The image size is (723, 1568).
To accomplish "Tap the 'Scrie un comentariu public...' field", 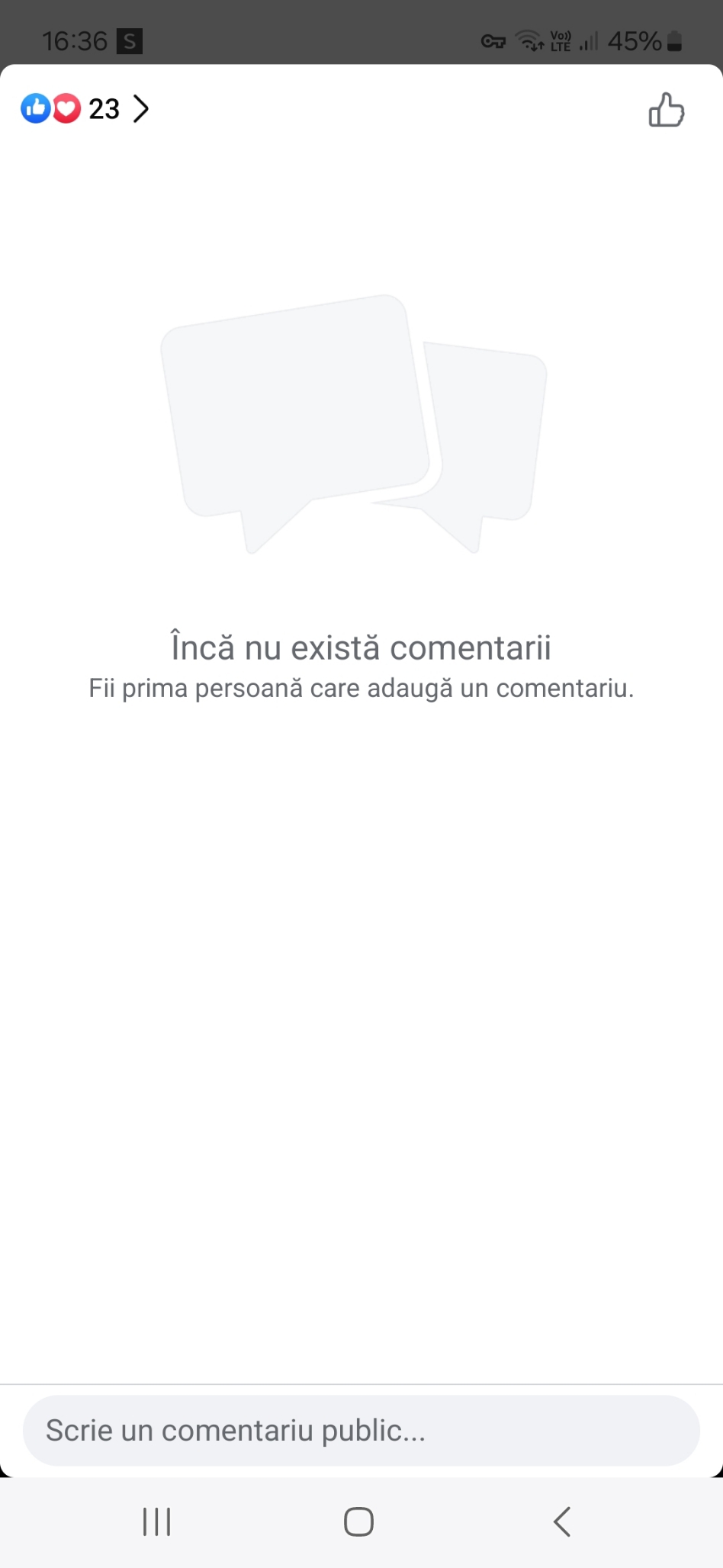I will 361,1431.
